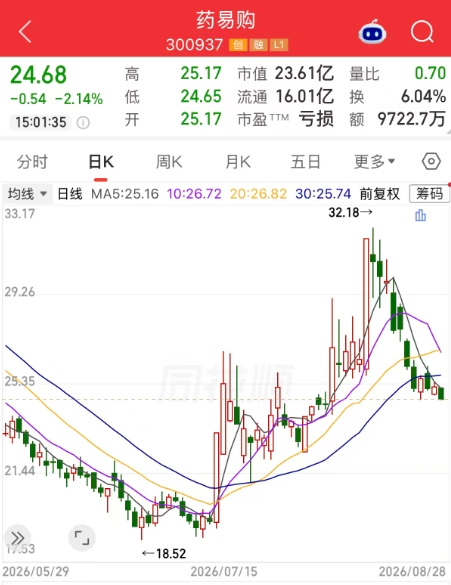Tap 前复权 price adjustment option

(x=379, y=194)
